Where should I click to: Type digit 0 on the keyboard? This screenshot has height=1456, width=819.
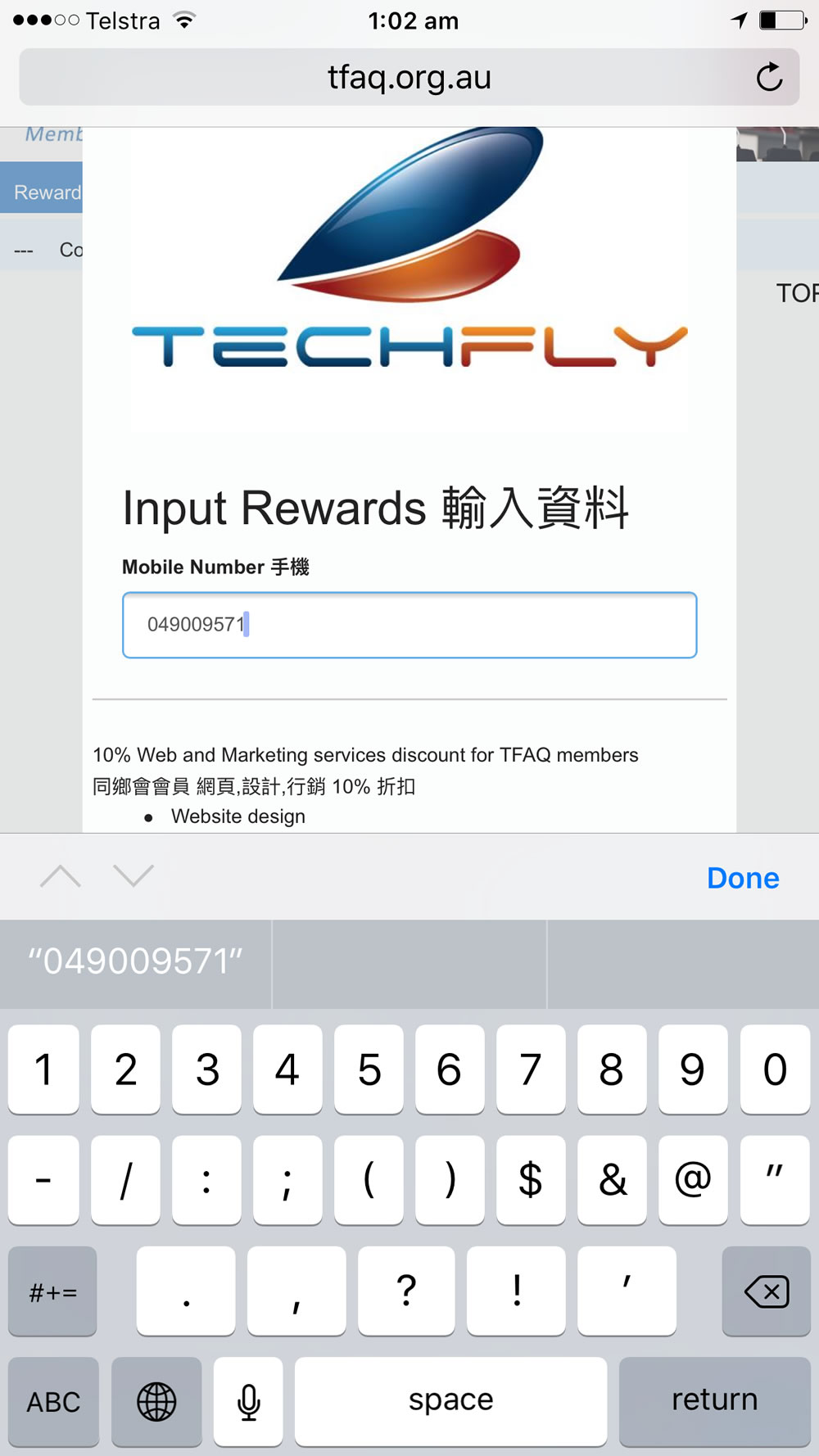pos(774,1069)
